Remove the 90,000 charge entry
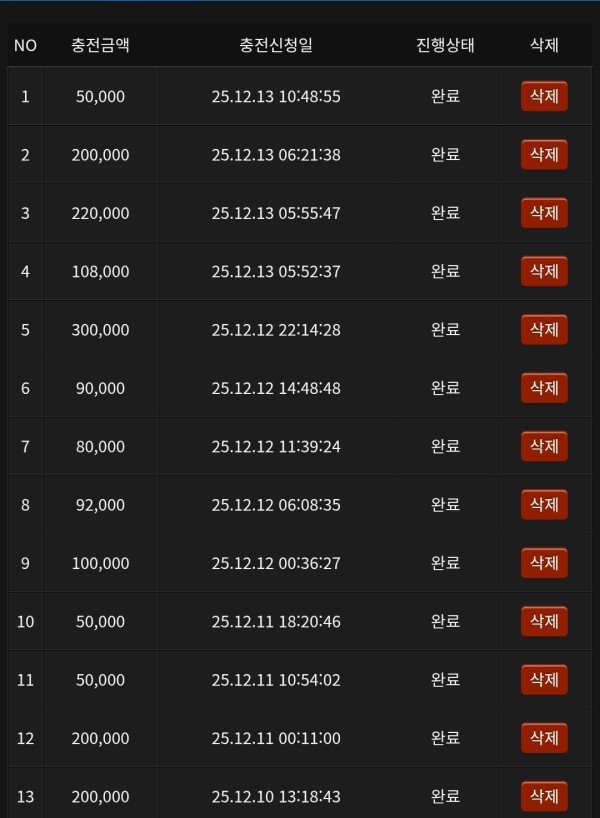 click(x=544, y=388)
